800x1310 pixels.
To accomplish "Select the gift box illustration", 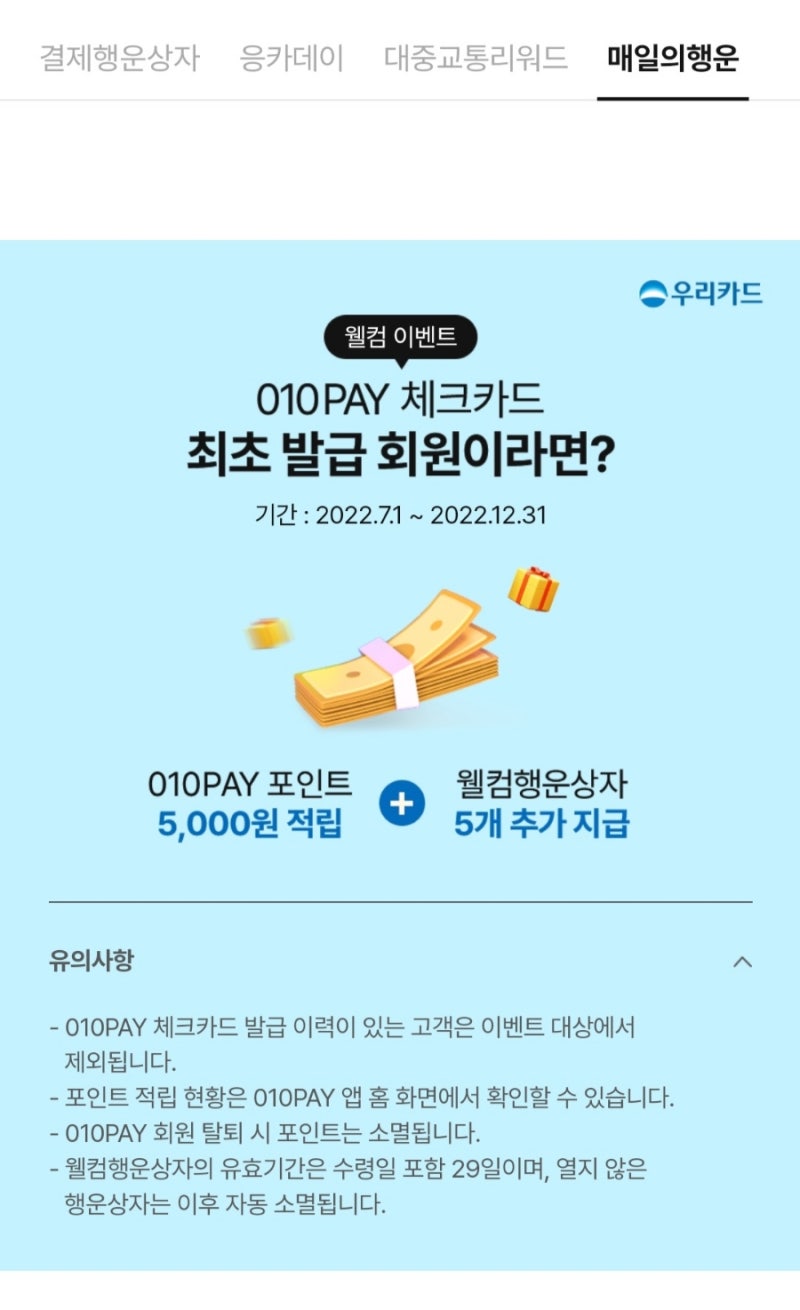I will point(534,592).
